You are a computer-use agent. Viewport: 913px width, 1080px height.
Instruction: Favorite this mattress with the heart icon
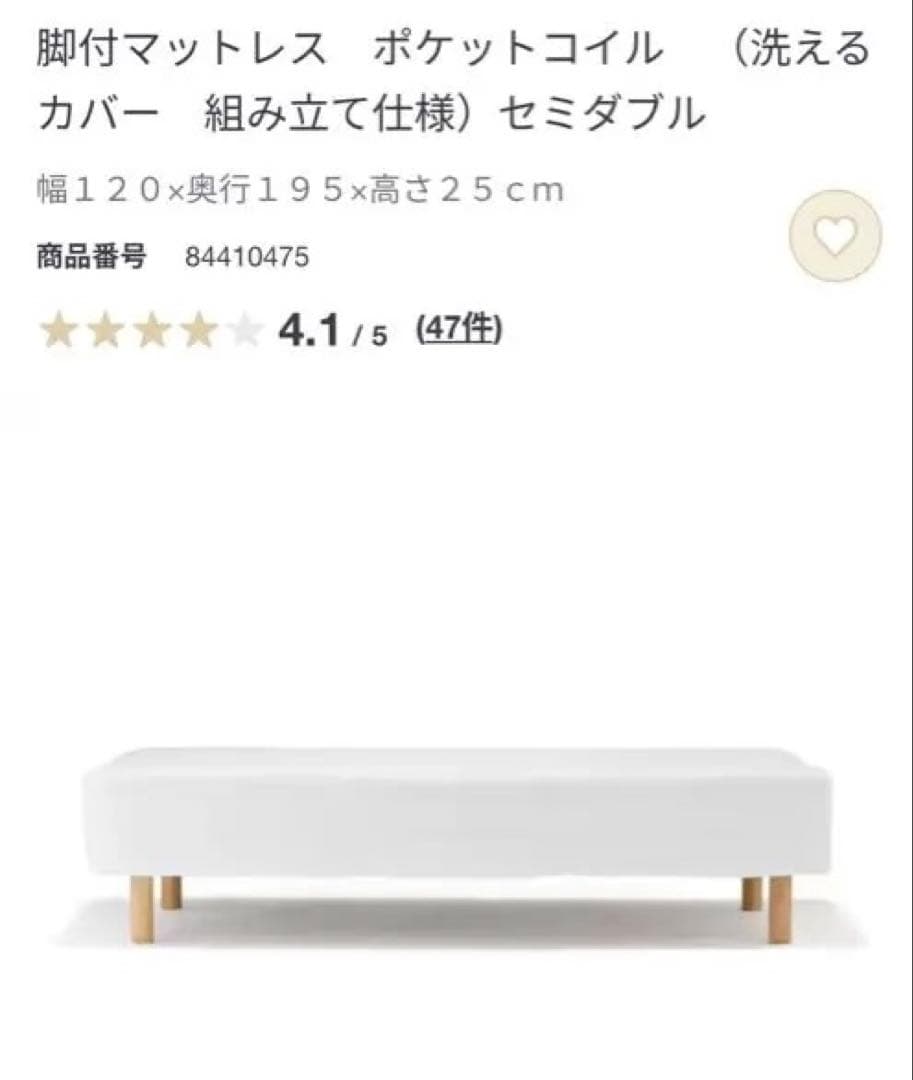pyautogui.click(x=835, y=234)
